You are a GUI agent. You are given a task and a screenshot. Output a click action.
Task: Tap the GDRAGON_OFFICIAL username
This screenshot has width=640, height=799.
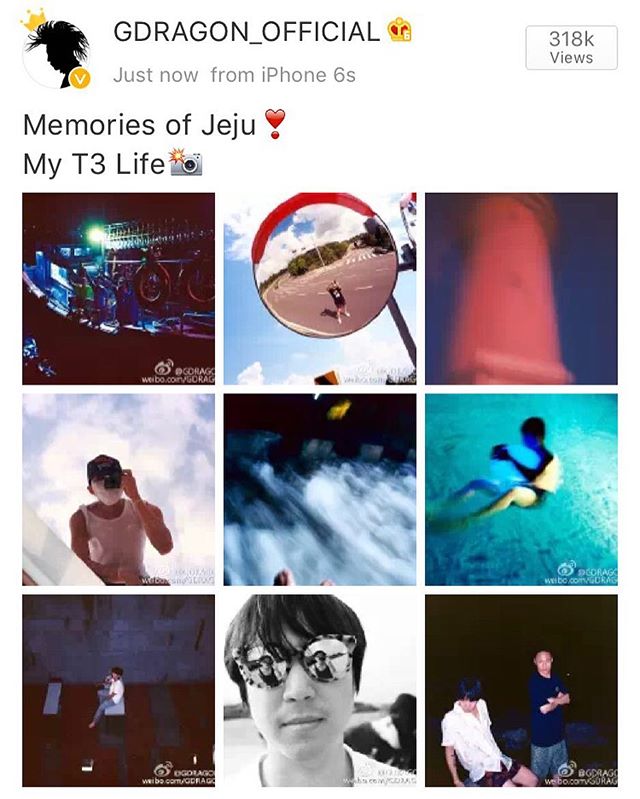(246, 32)
